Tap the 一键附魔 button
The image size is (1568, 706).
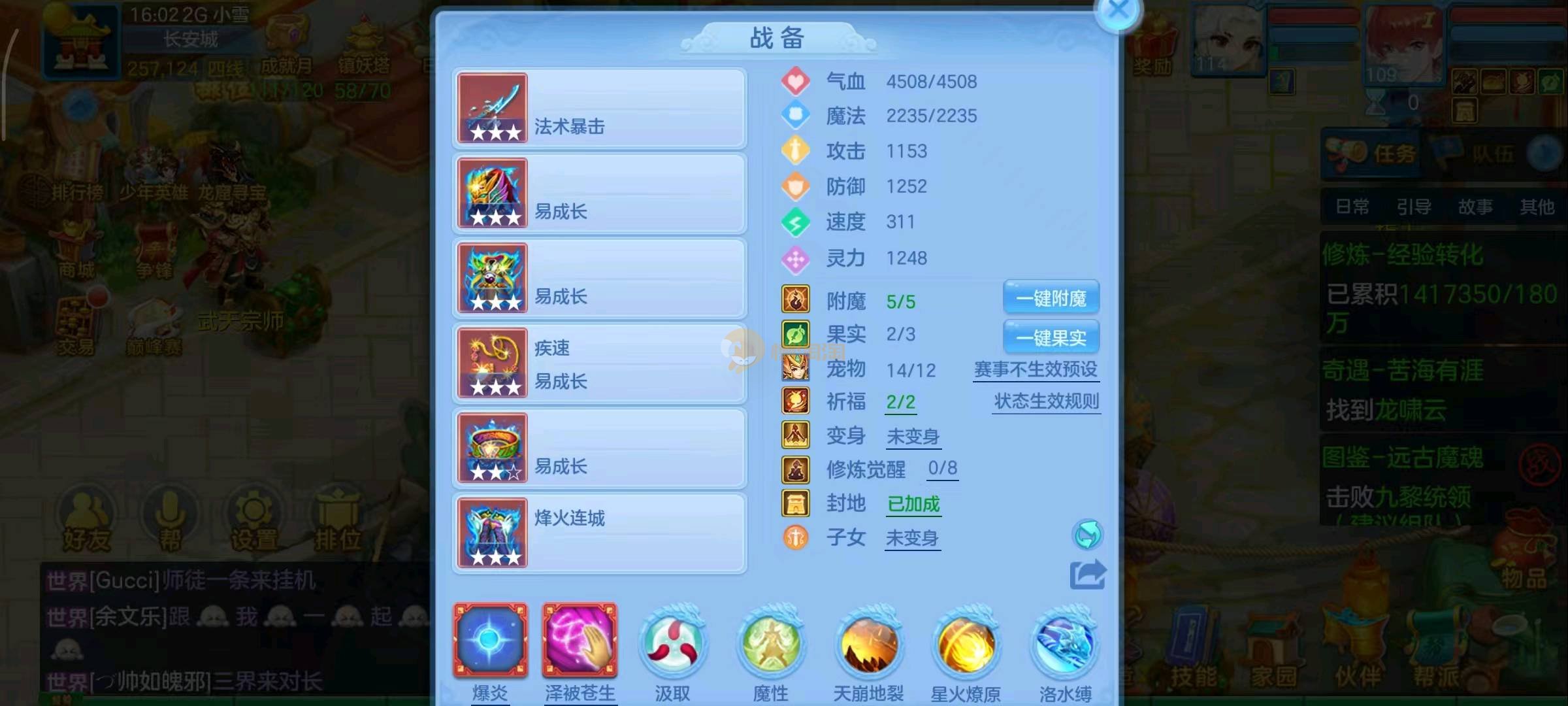1051,299
